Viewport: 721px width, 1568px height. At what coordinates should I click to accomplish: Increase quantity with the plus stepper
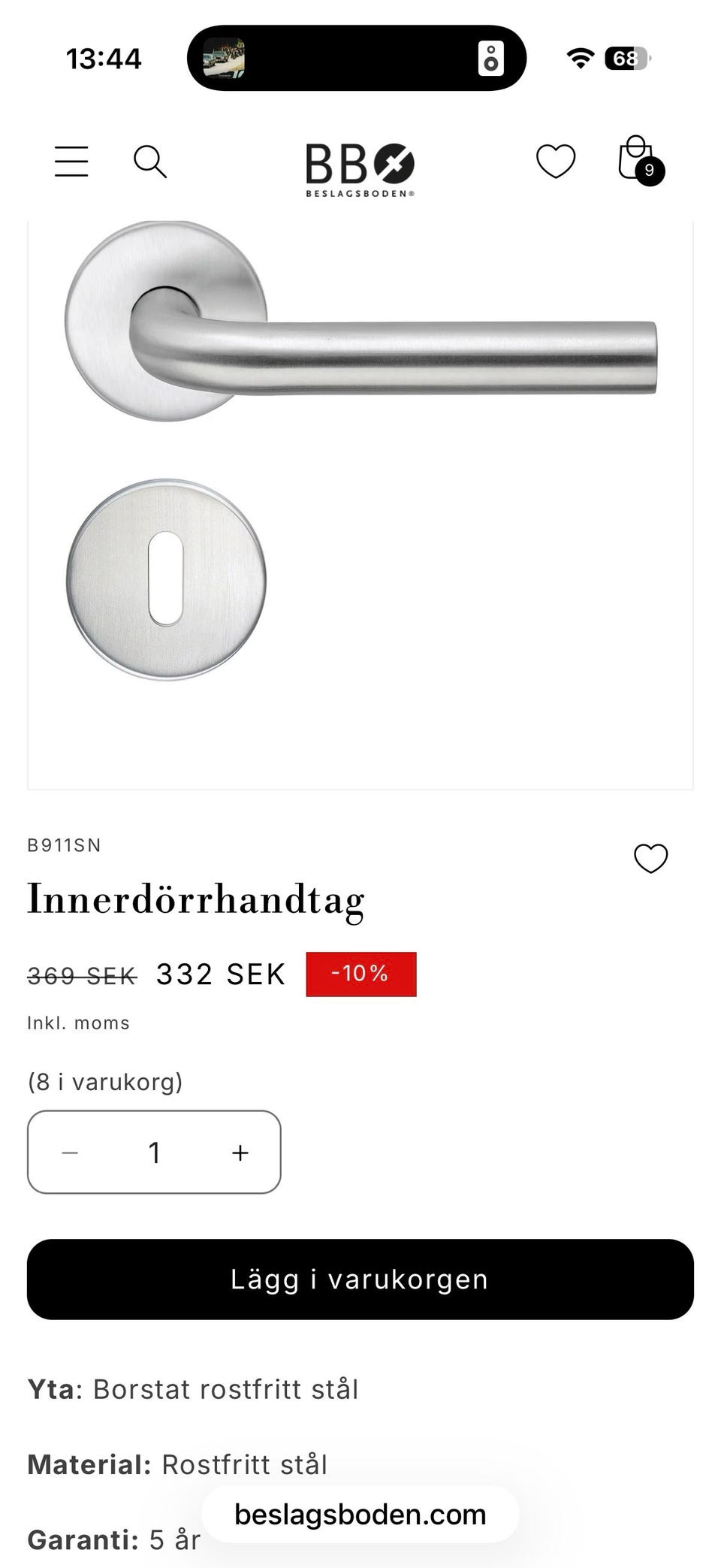pyautogui.click(x=239, y=1152)
